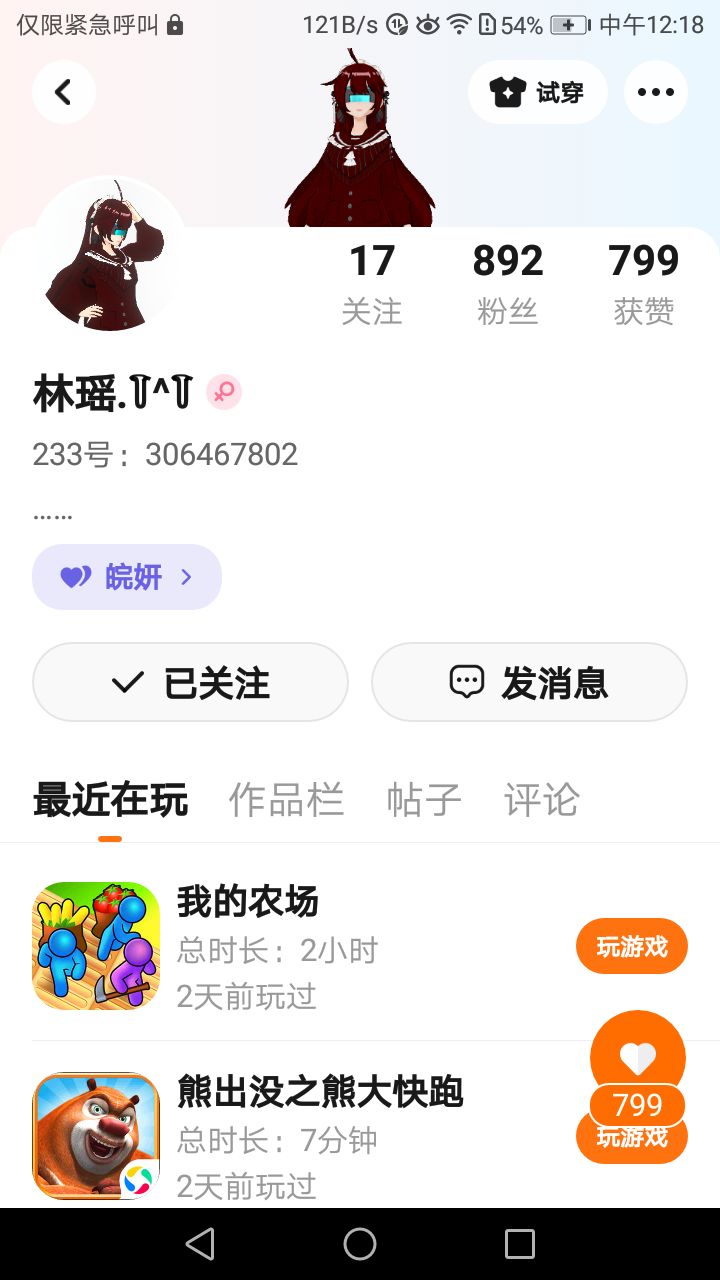
Task: Select the 最近在玩 tab
Action: 110,800
